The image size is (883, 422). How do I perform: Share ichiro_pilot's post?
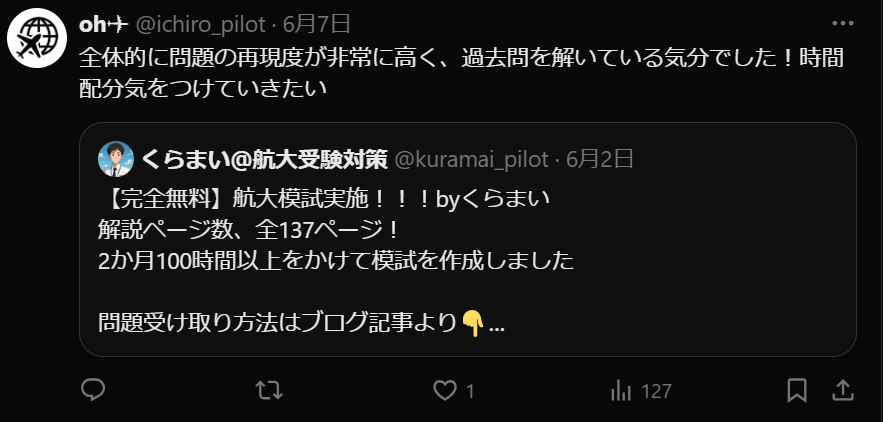point(842,390)
